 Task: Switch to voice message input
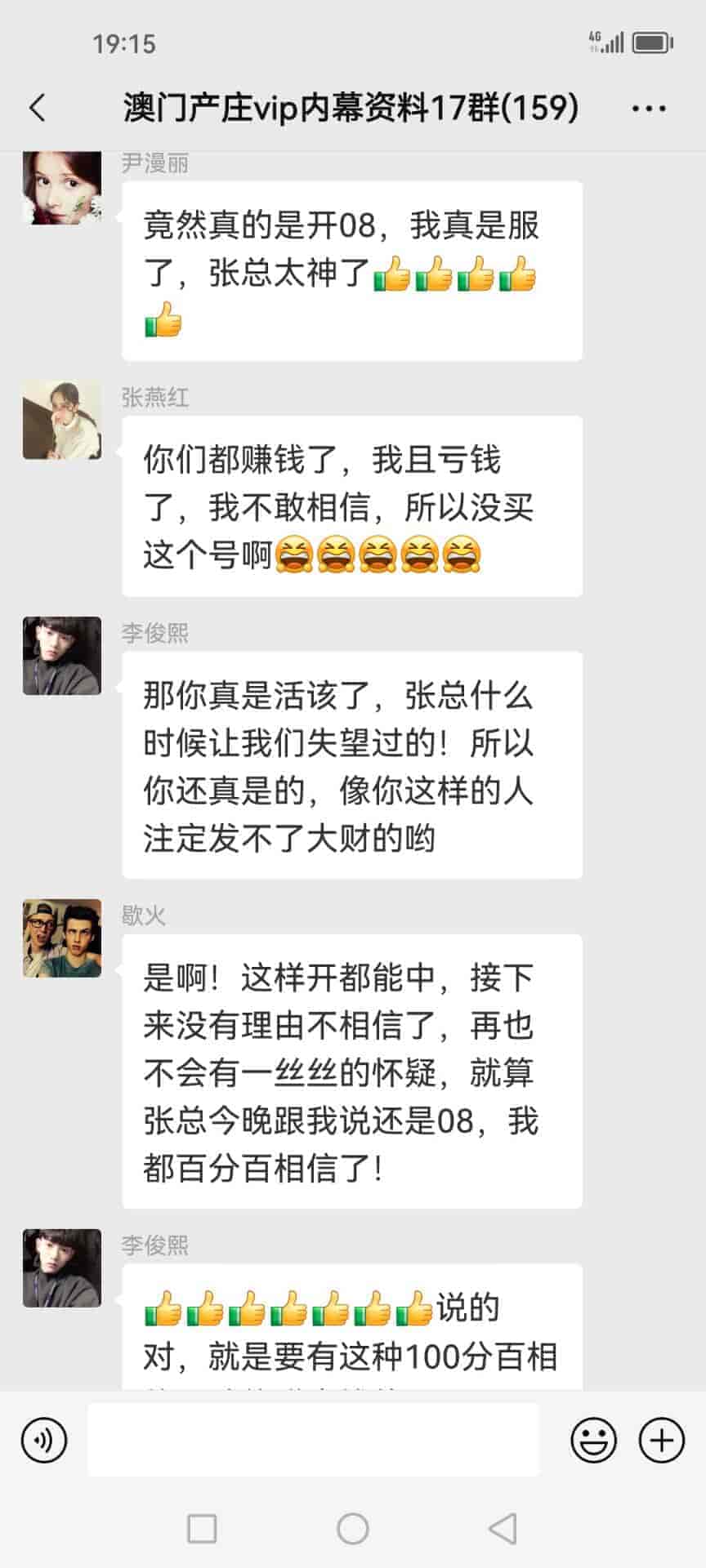pos(44,1440)
